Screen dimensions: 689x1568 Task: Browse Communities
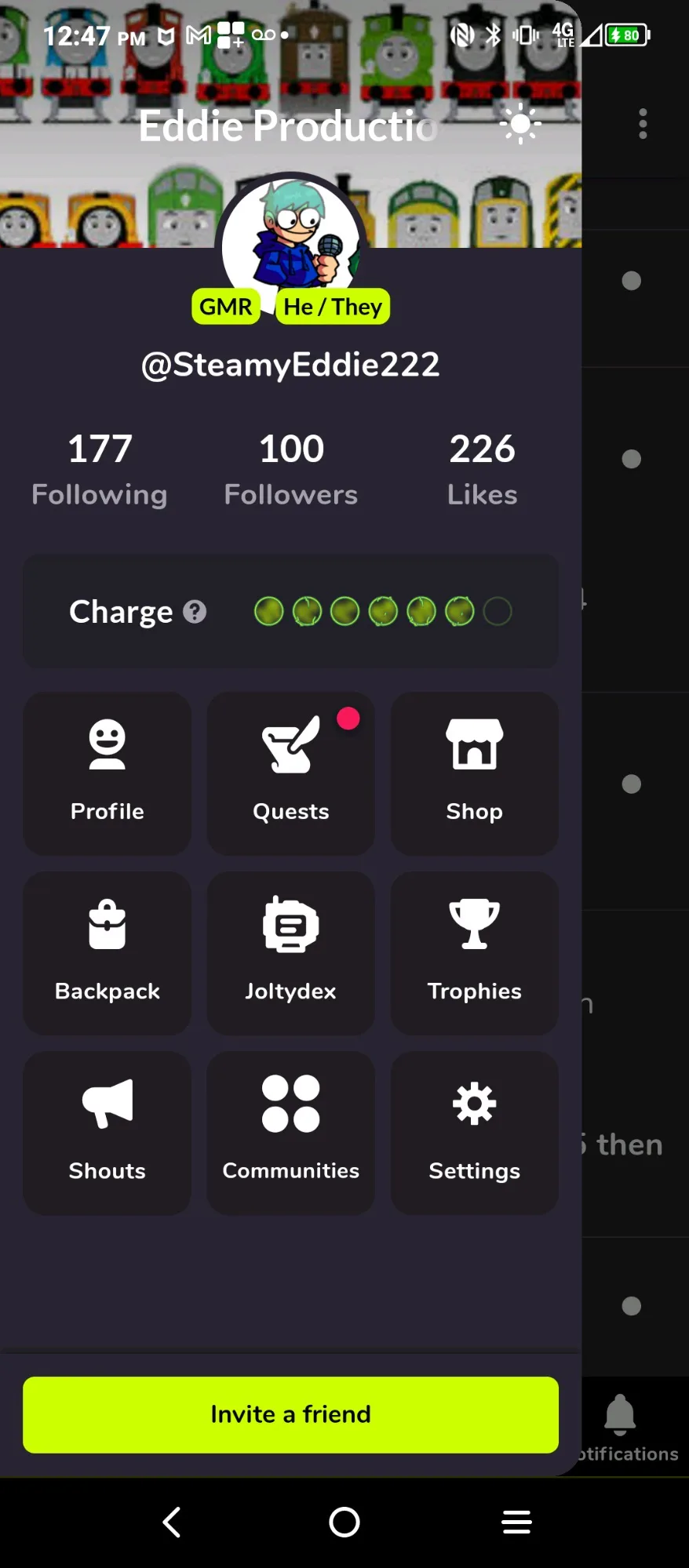pyautogui.click(x=290, y=1133)
